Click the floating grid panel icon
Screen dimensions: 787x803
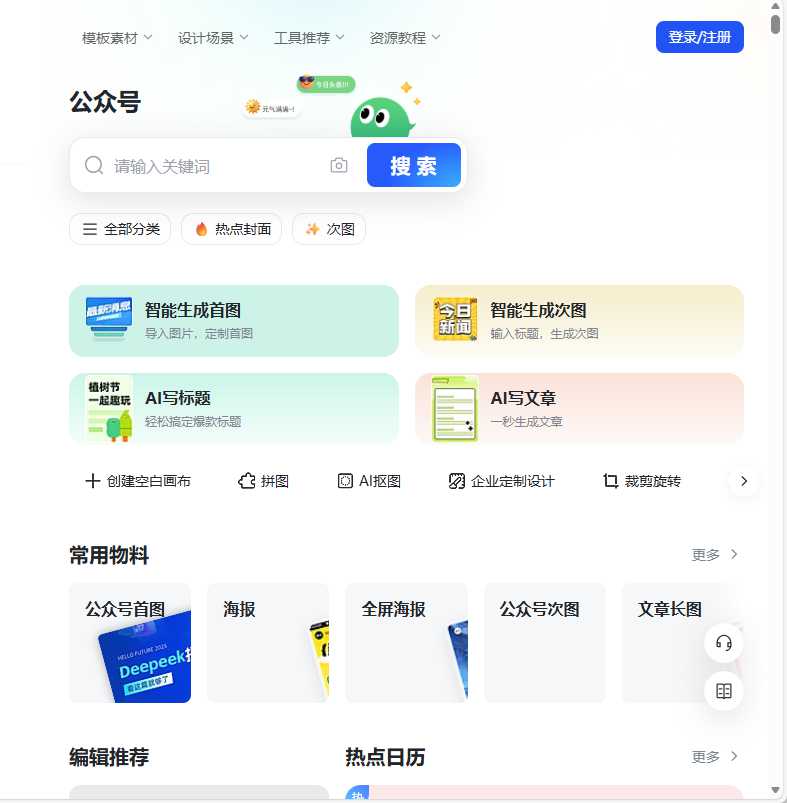[x=723, y=691]
